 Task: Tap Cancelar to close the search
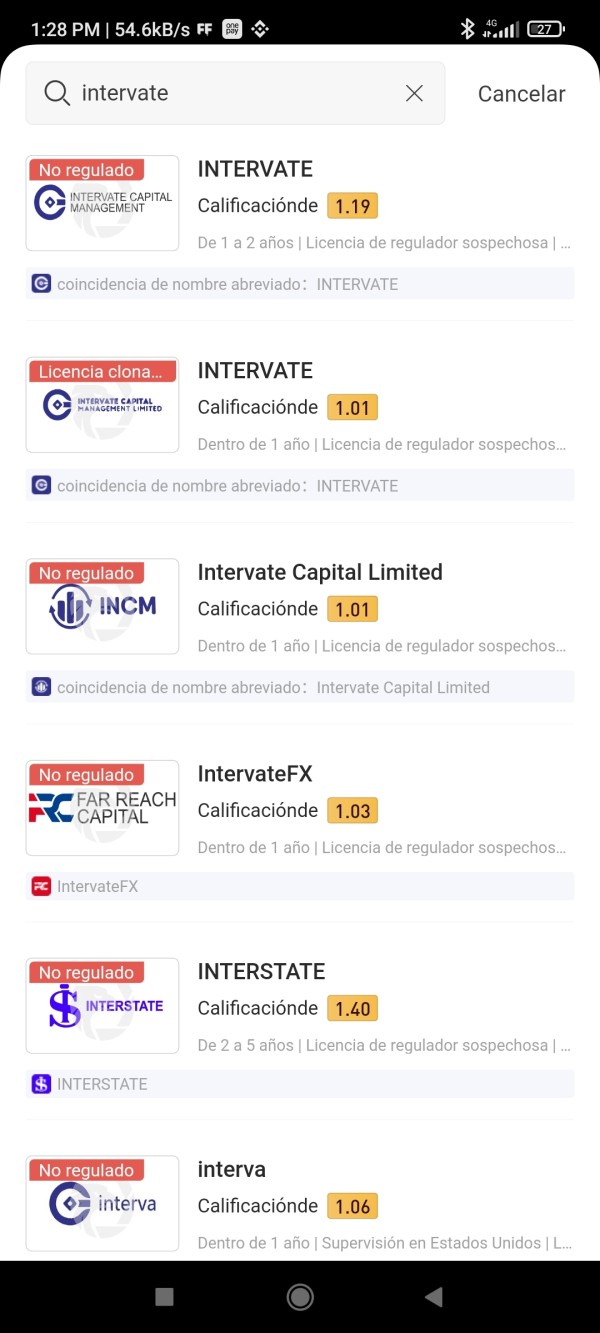click(x=522, y=93)
